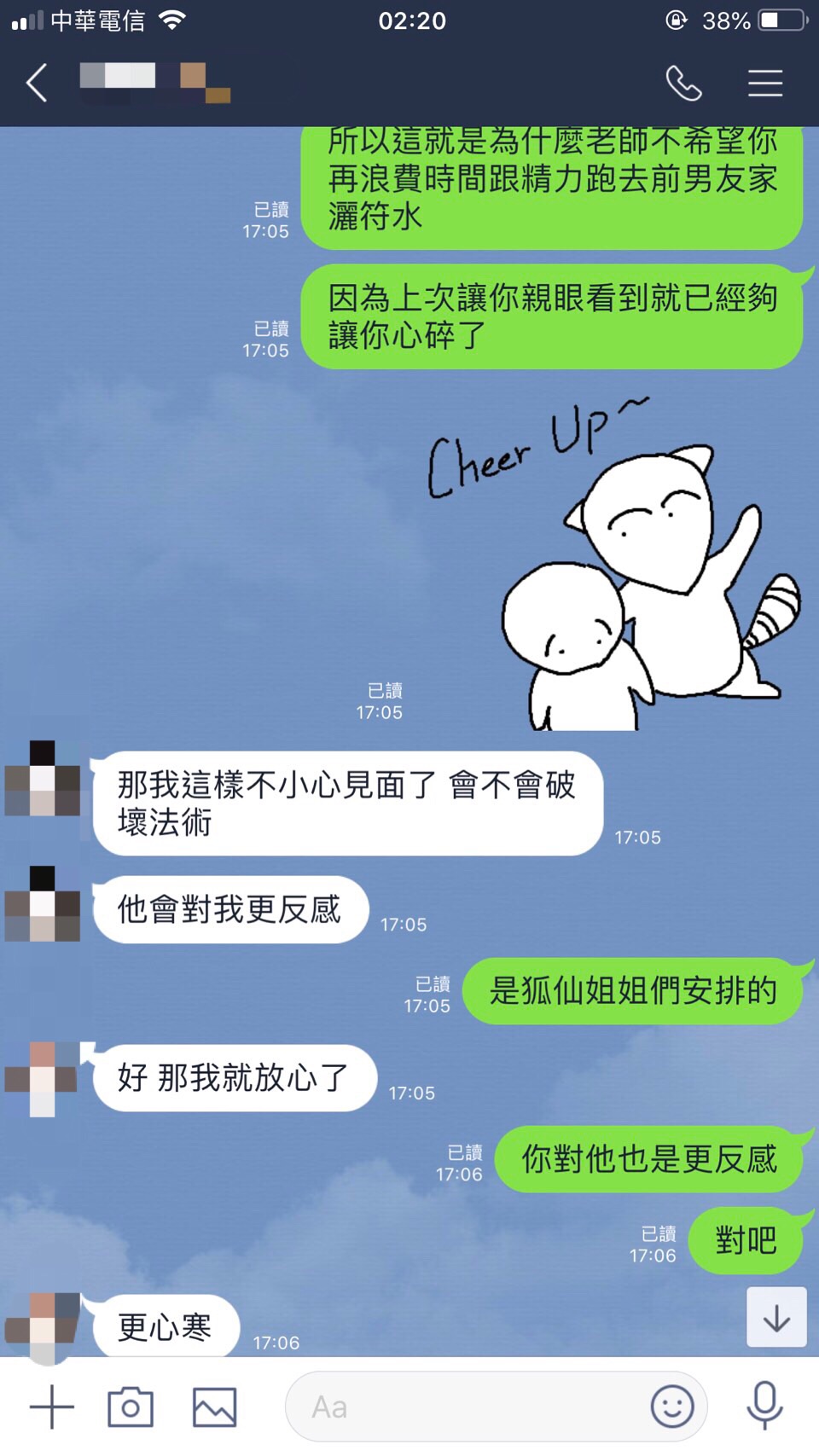
Task: Open the chat menu (hamburger icon)
Action: (765, 83)
